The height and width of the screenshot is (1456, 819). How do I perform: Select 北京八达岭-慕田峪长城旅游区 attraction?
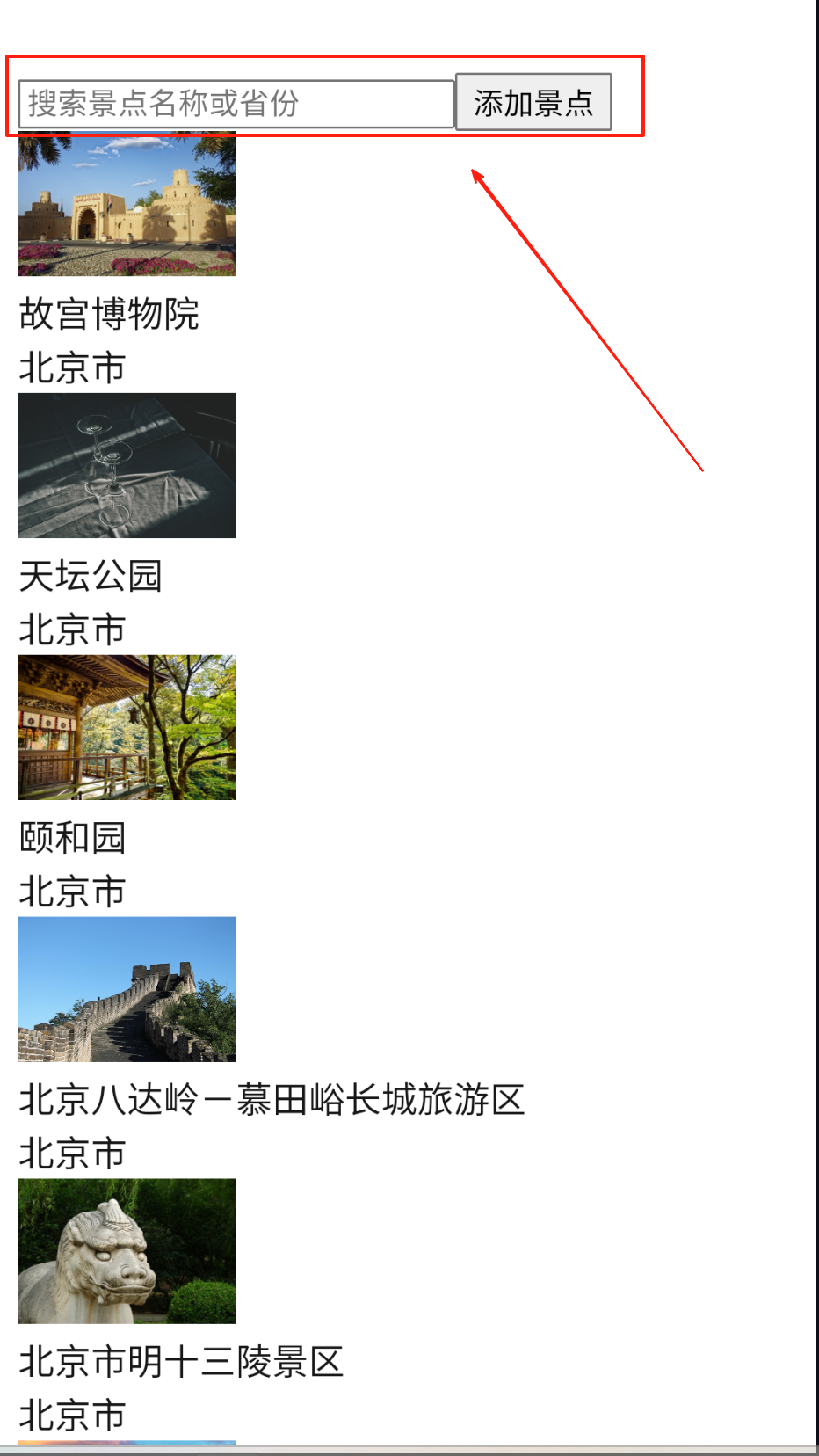(x=271, y=1100)
